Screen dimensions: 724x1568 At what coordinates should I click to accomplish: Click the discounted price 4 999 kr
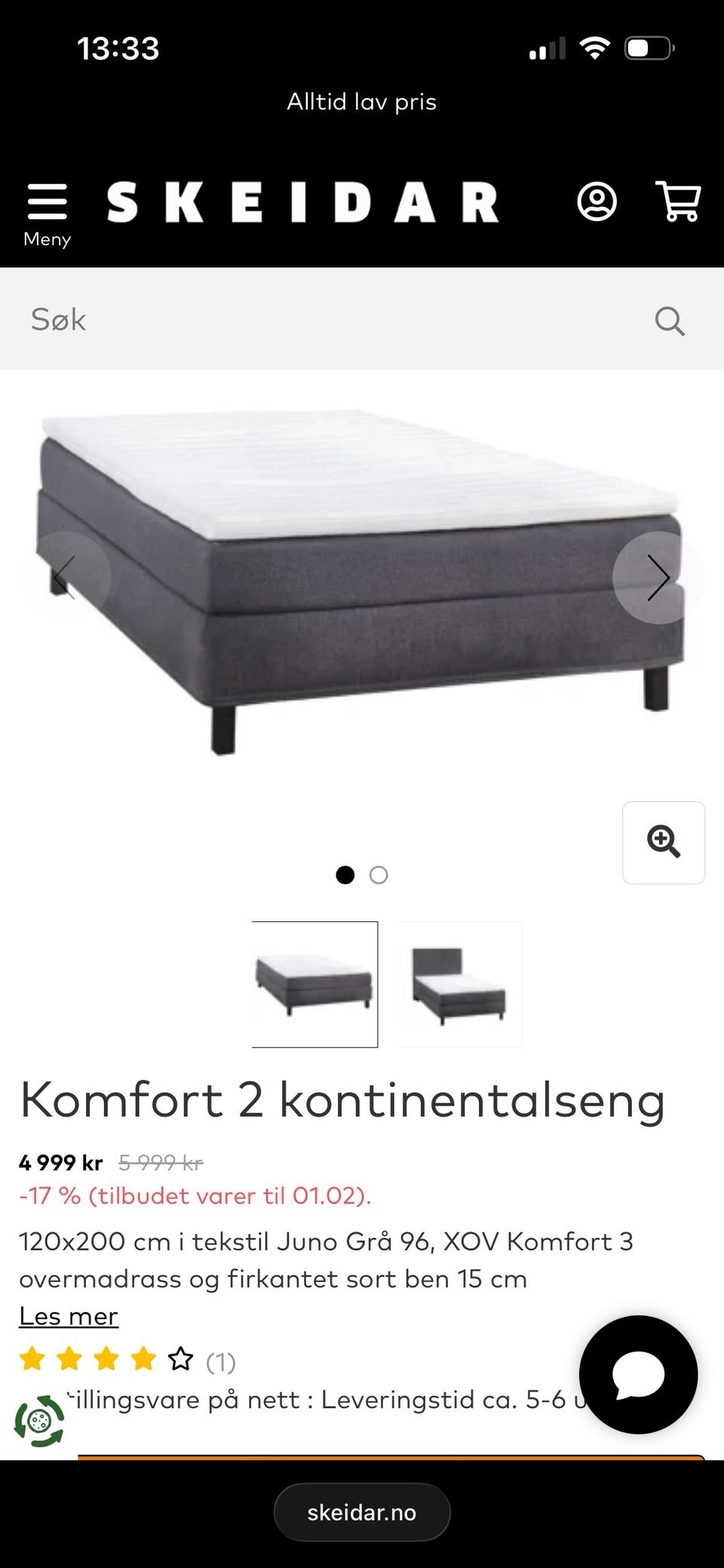click(60, 1163)
